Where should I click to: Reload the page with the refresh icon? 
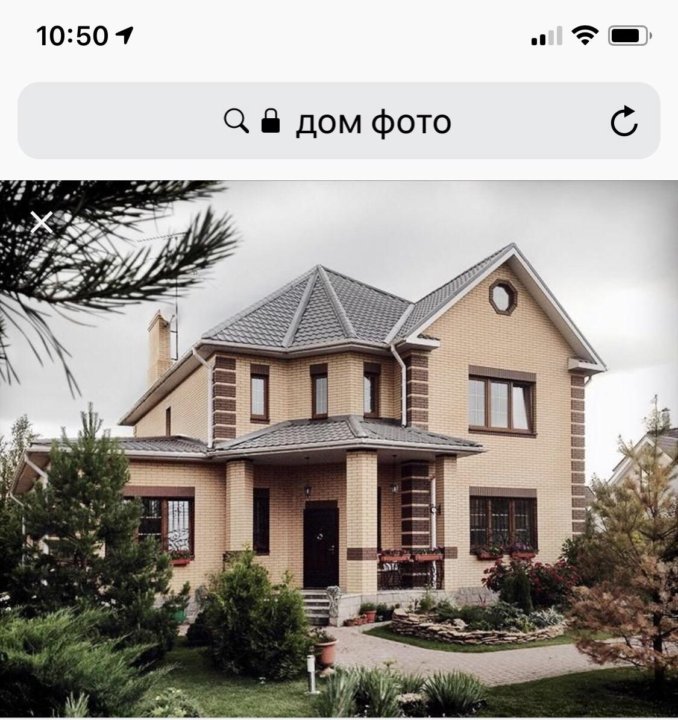click(x=624, y=122)
